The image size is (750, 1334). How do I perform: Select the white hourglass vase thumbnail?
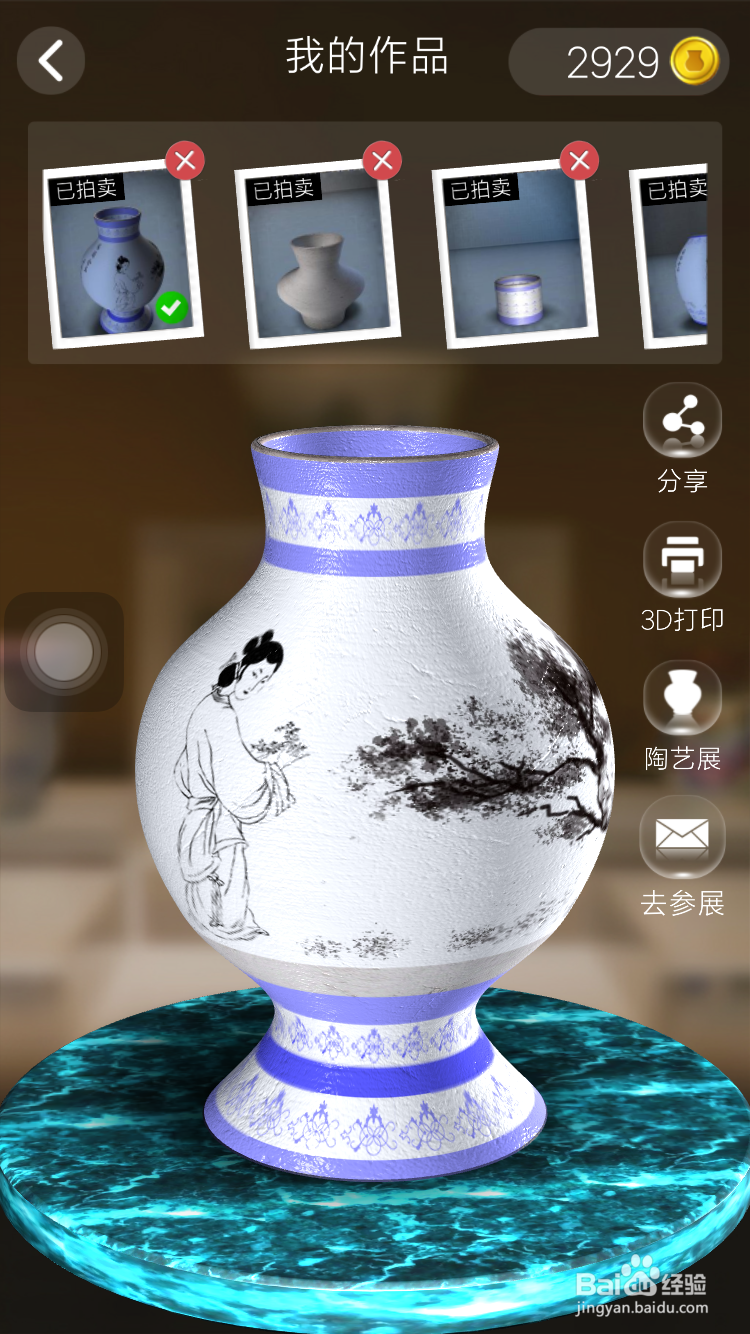pos(322,258)
